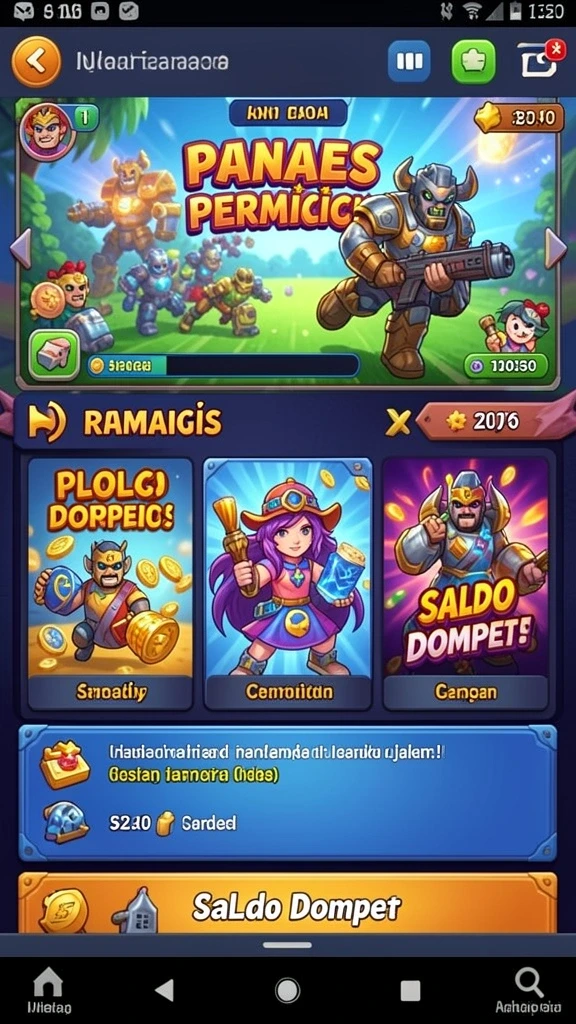The width and height of the screenshot is (576, 1024).
Task: Open recent apps with the square button
Action: click(410, 990)
